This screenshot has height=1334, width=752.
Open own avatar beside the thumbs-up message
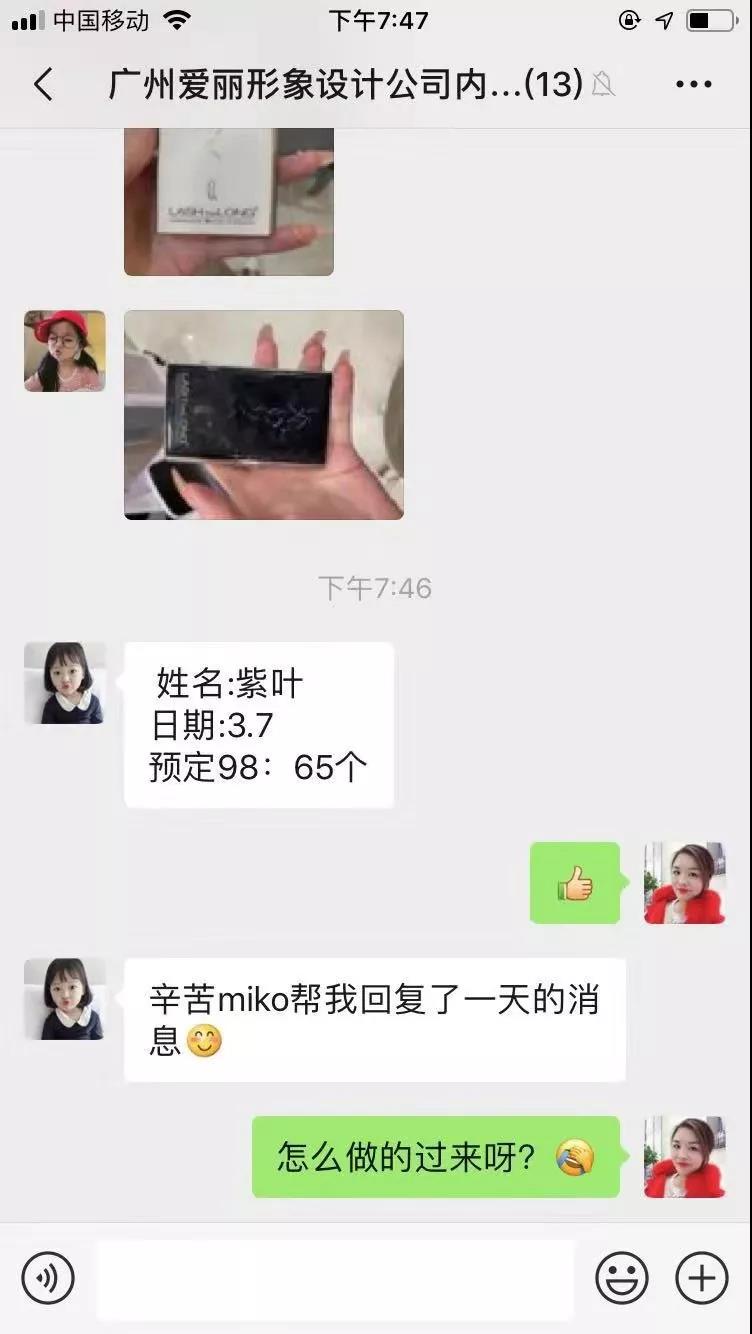tap(685, 883)
